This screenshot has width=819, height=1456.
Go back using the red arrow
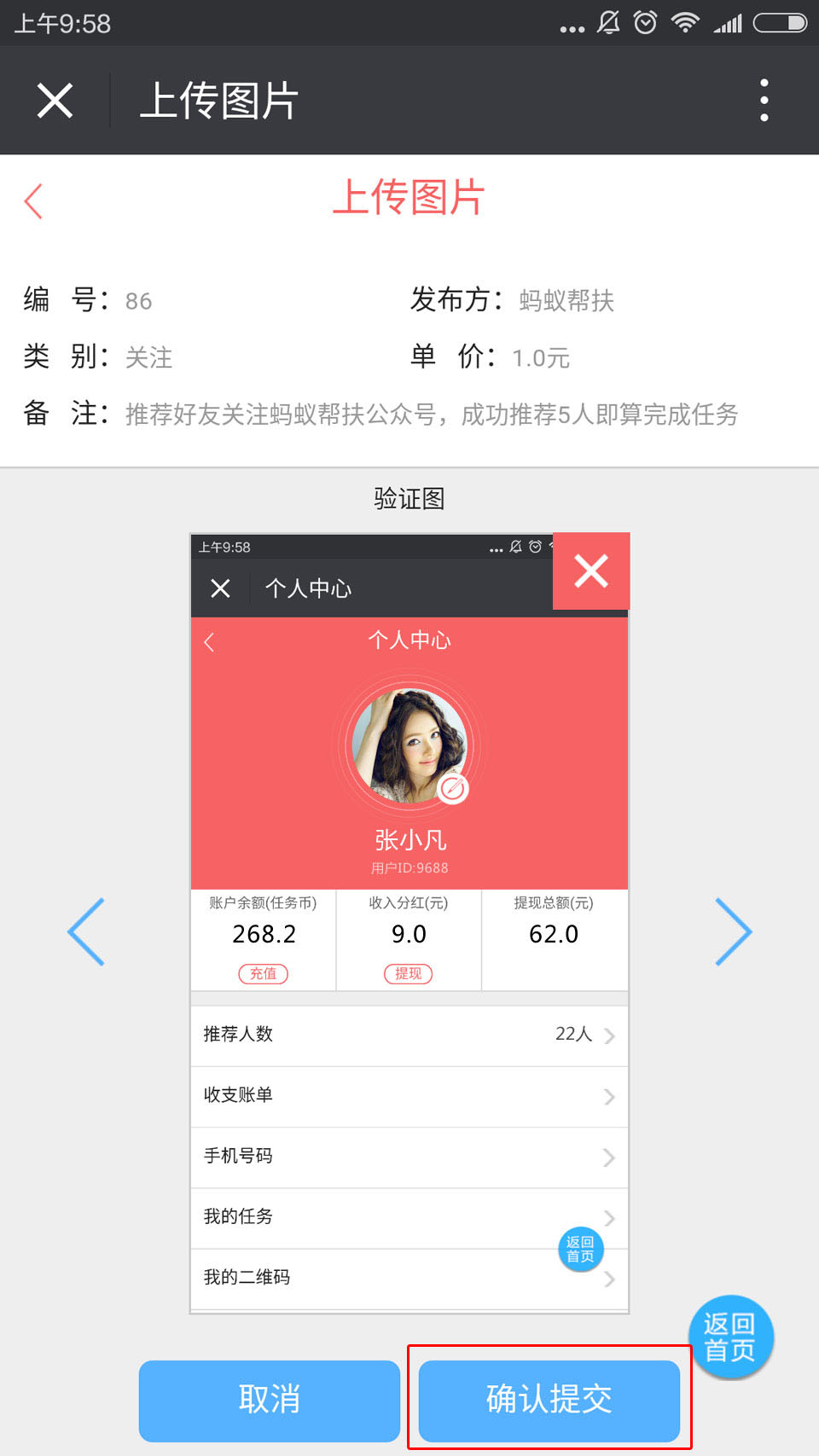(34, 201)
